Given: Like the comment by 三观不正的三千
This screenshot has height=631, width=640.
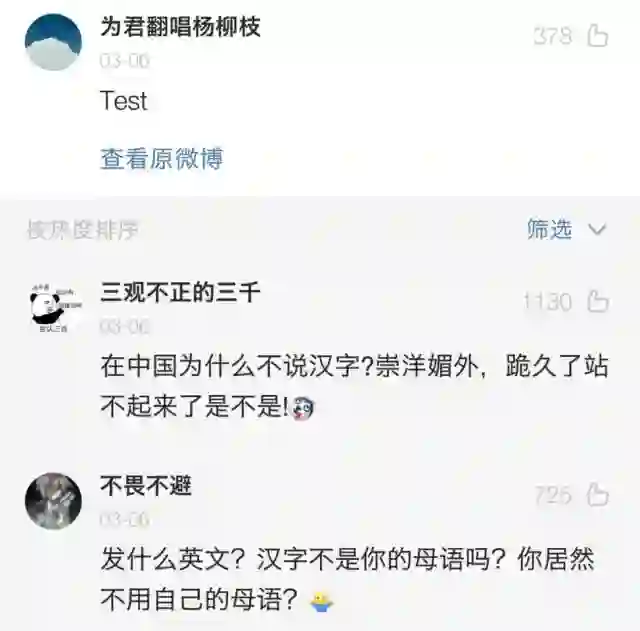Looking at the screenshot, I should coord(597,301).
